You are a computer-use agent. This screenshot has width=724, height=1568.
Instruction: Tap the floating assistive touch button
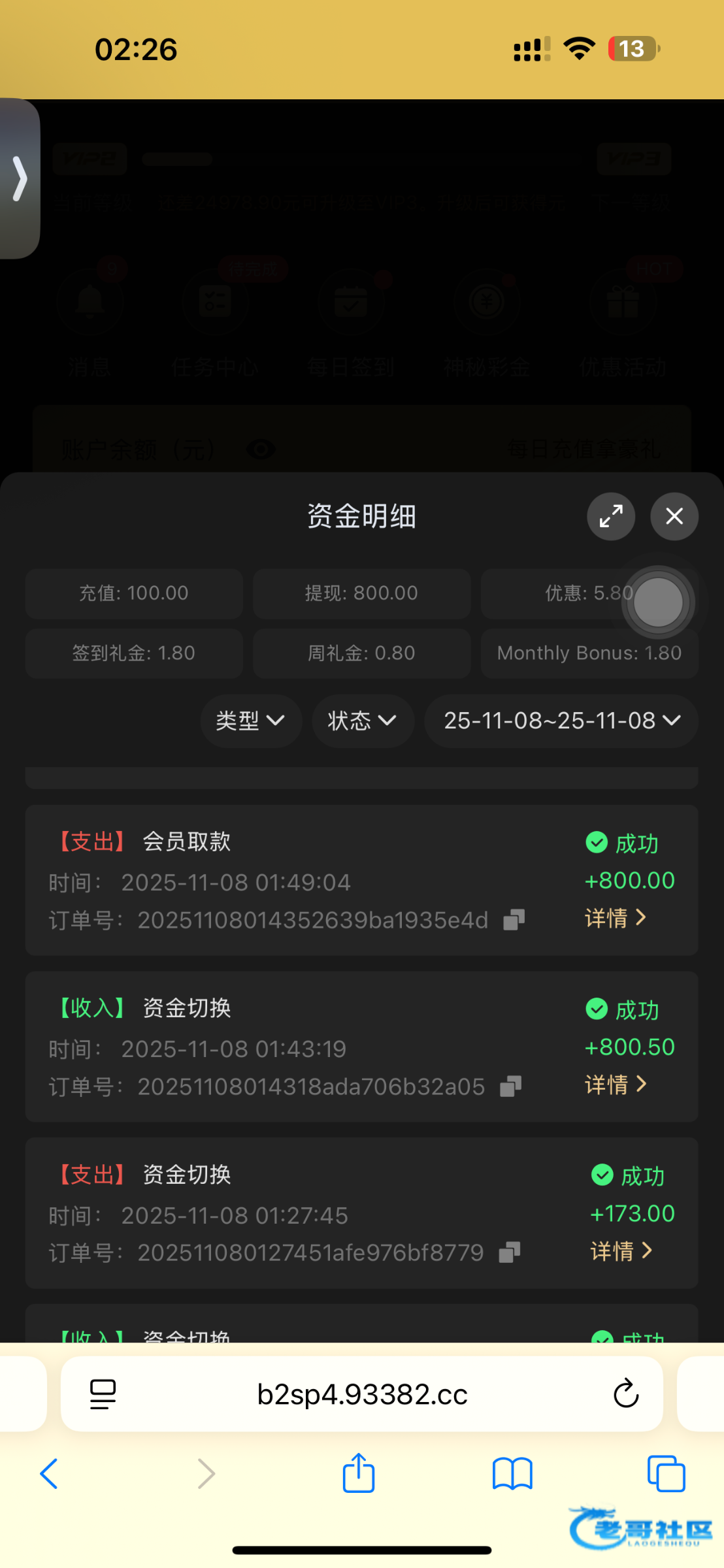click(657, 602)
